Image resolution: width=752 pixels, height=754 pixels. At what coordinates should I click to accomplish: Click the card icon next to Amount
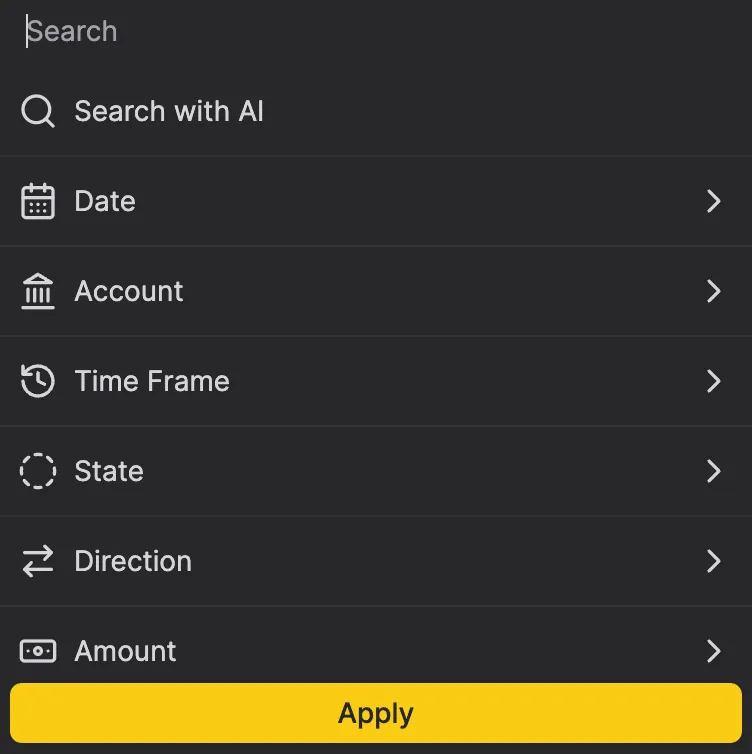point(37,651)
